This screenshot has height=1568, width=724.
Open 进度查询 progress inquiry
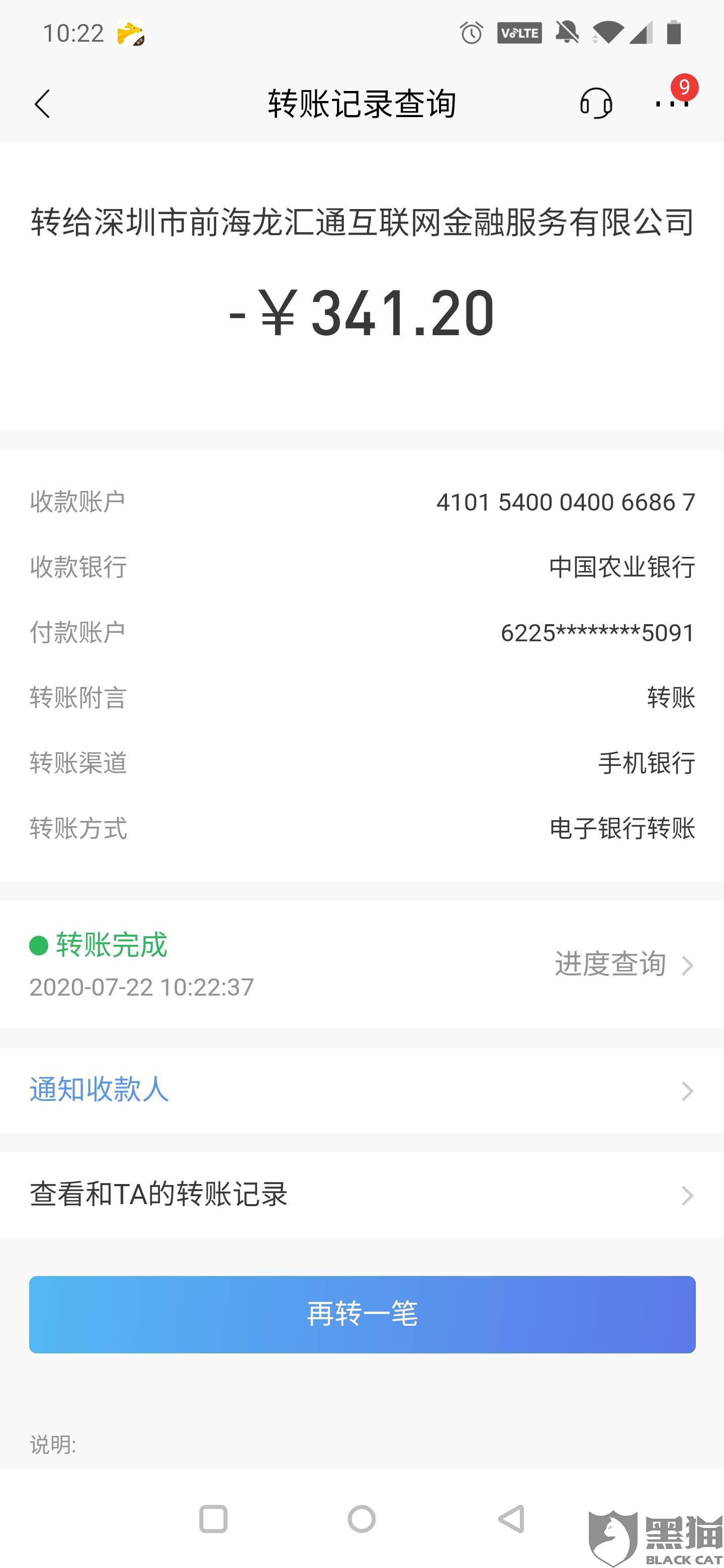[x=623, y=964]
